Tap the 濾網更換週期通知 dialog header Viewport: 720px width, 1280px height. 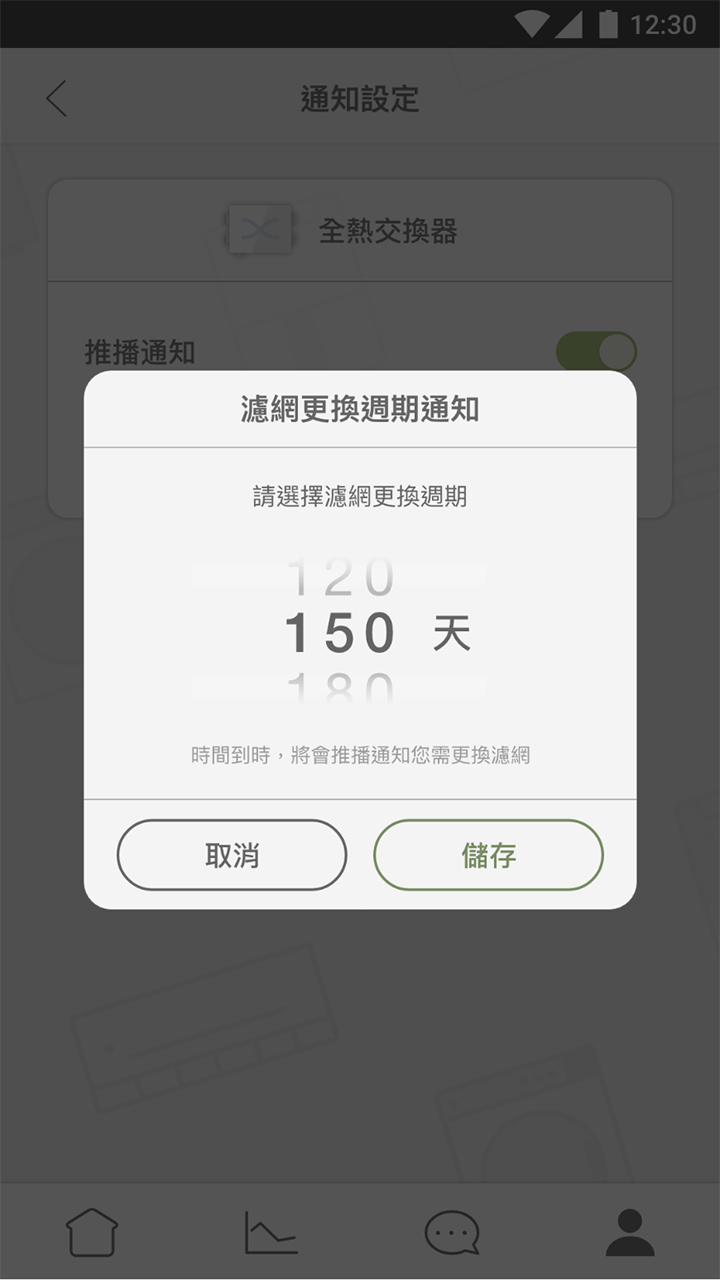click(360, 408)
